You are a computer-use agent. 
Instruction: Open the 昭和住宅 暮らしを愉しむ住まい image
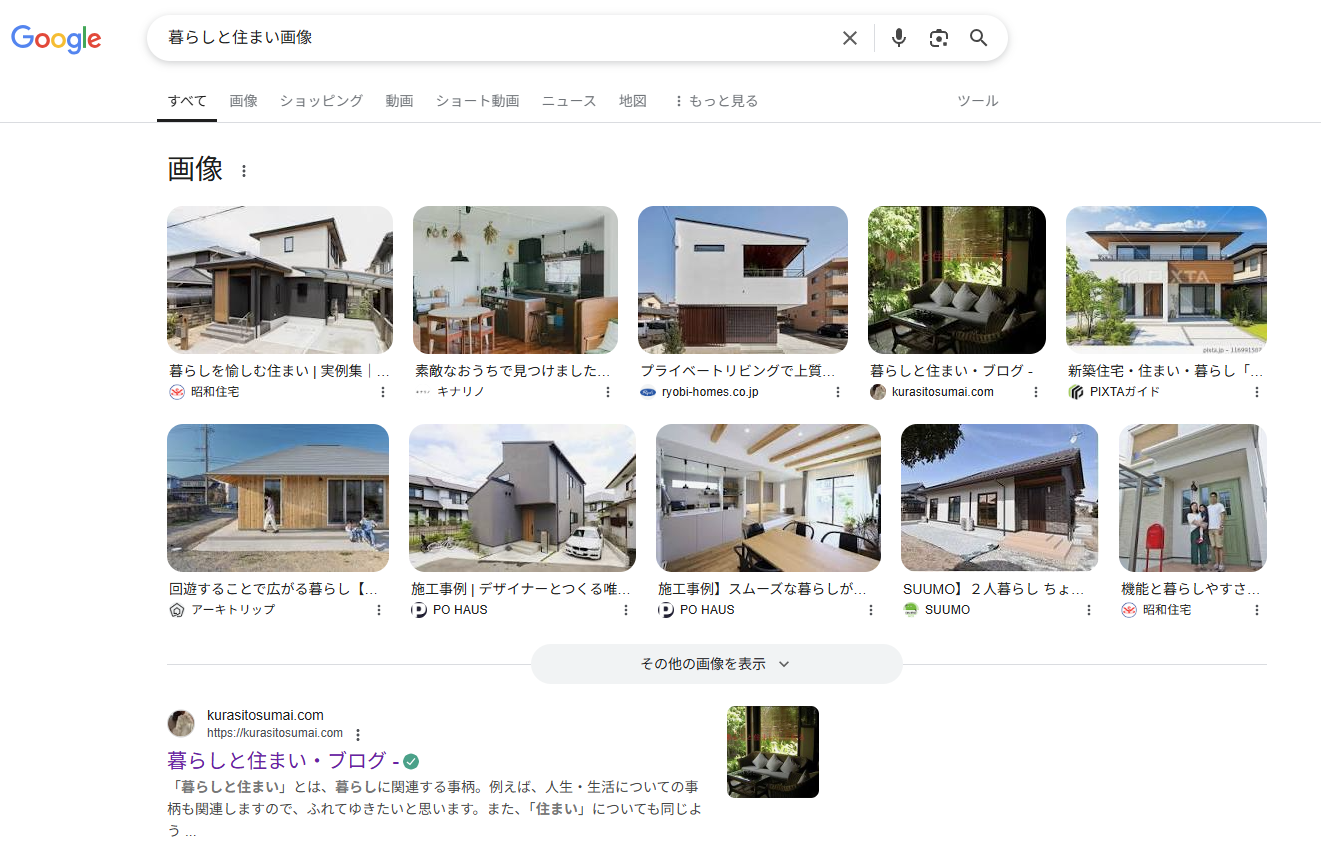pos(279,280)
